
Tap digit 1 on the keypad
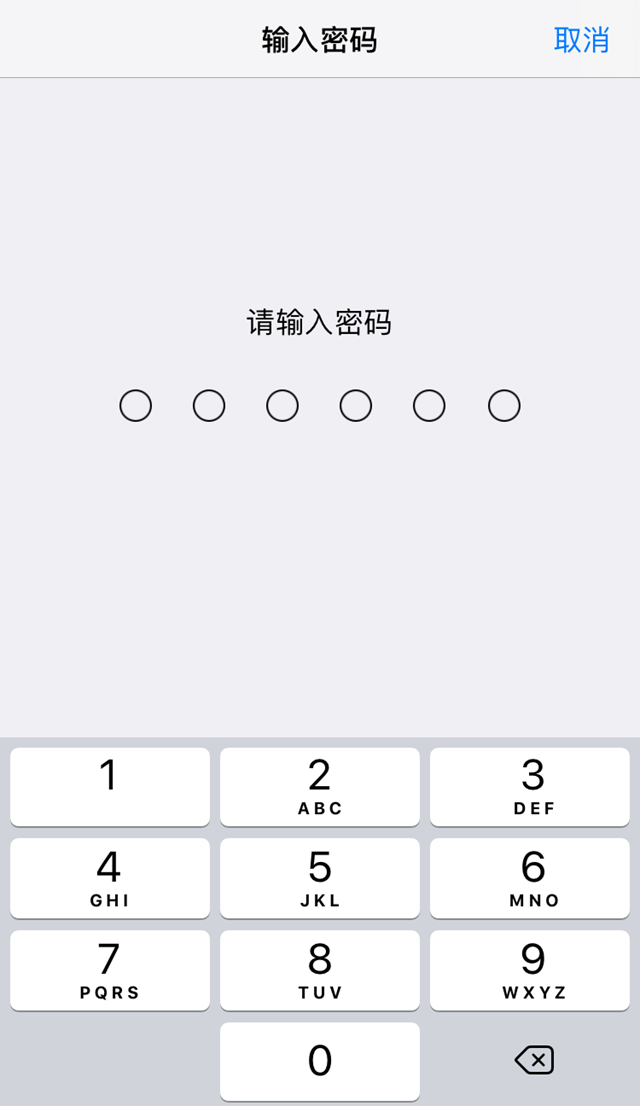coord(110,786)
